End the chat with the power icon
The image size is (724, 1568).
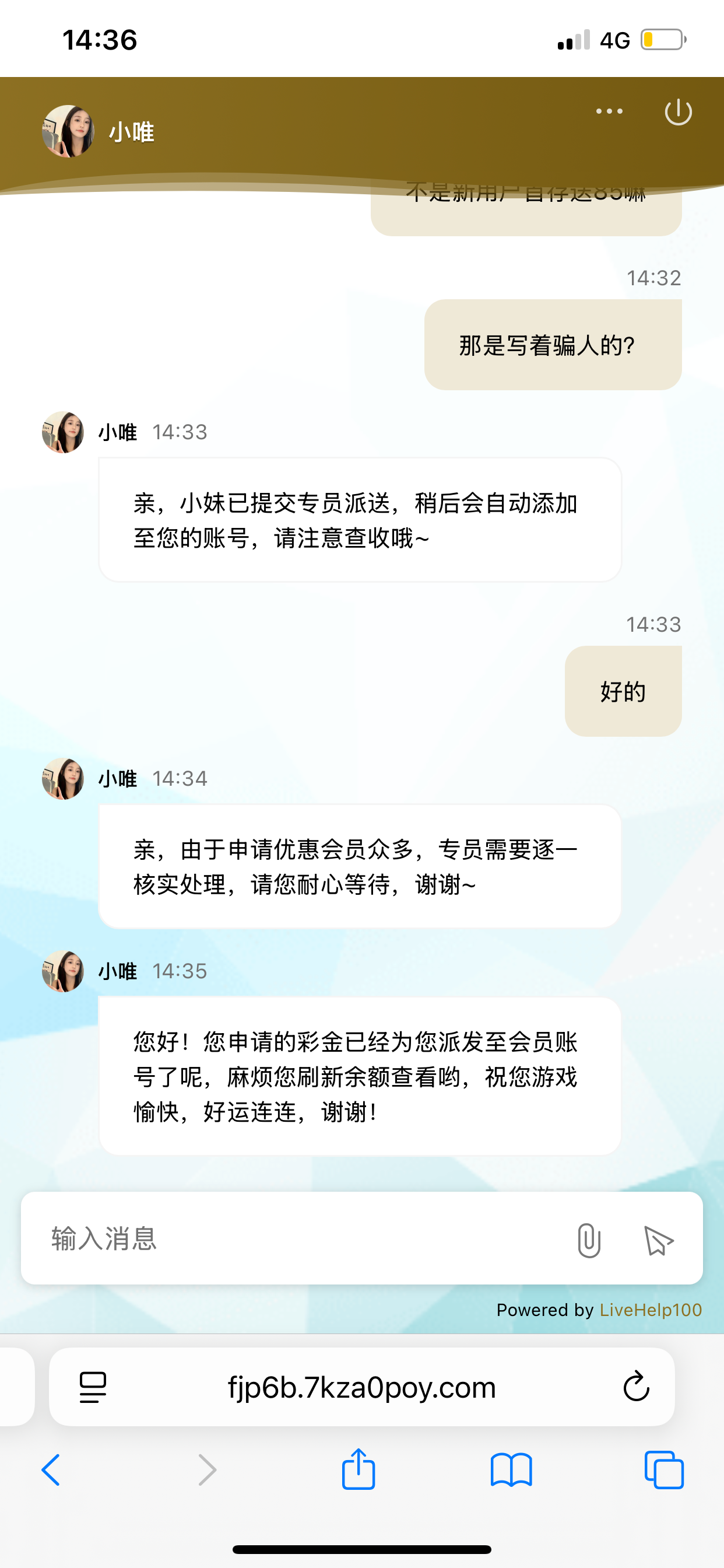pyautogui.click(x=678, y=112)
